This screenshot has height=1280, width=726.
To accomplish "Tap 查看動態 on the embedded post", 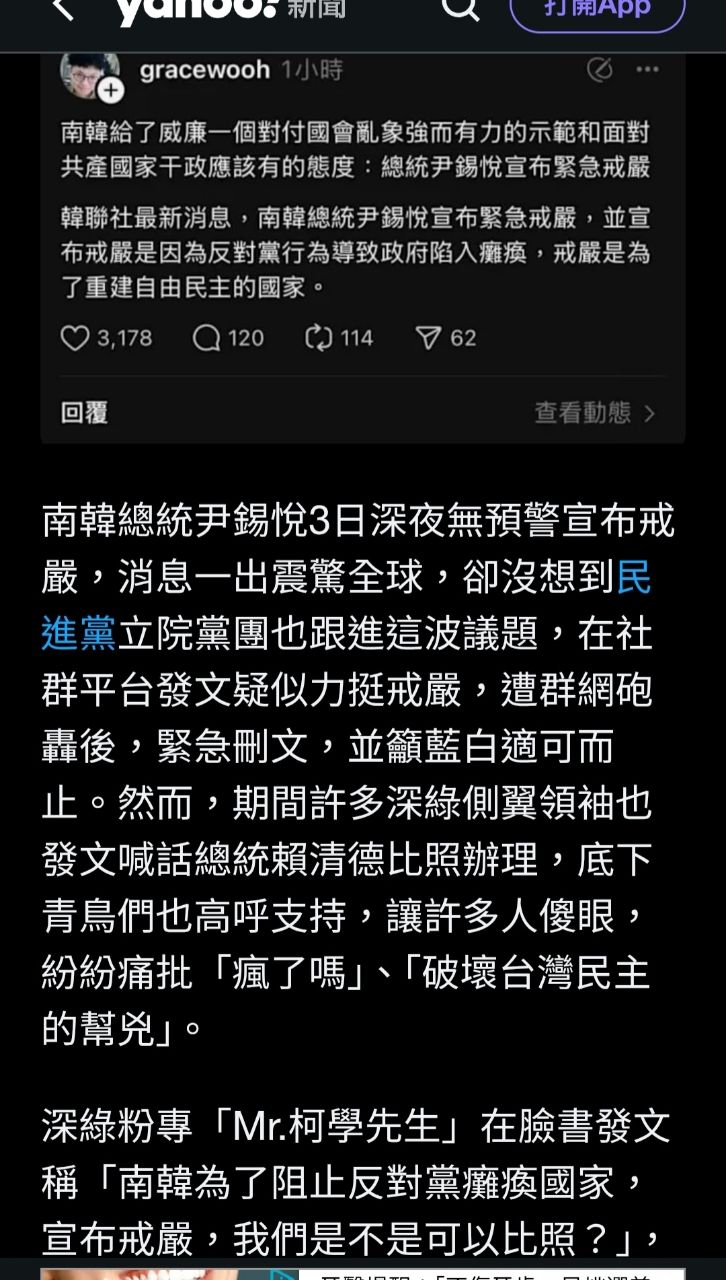I will (594, 412).
